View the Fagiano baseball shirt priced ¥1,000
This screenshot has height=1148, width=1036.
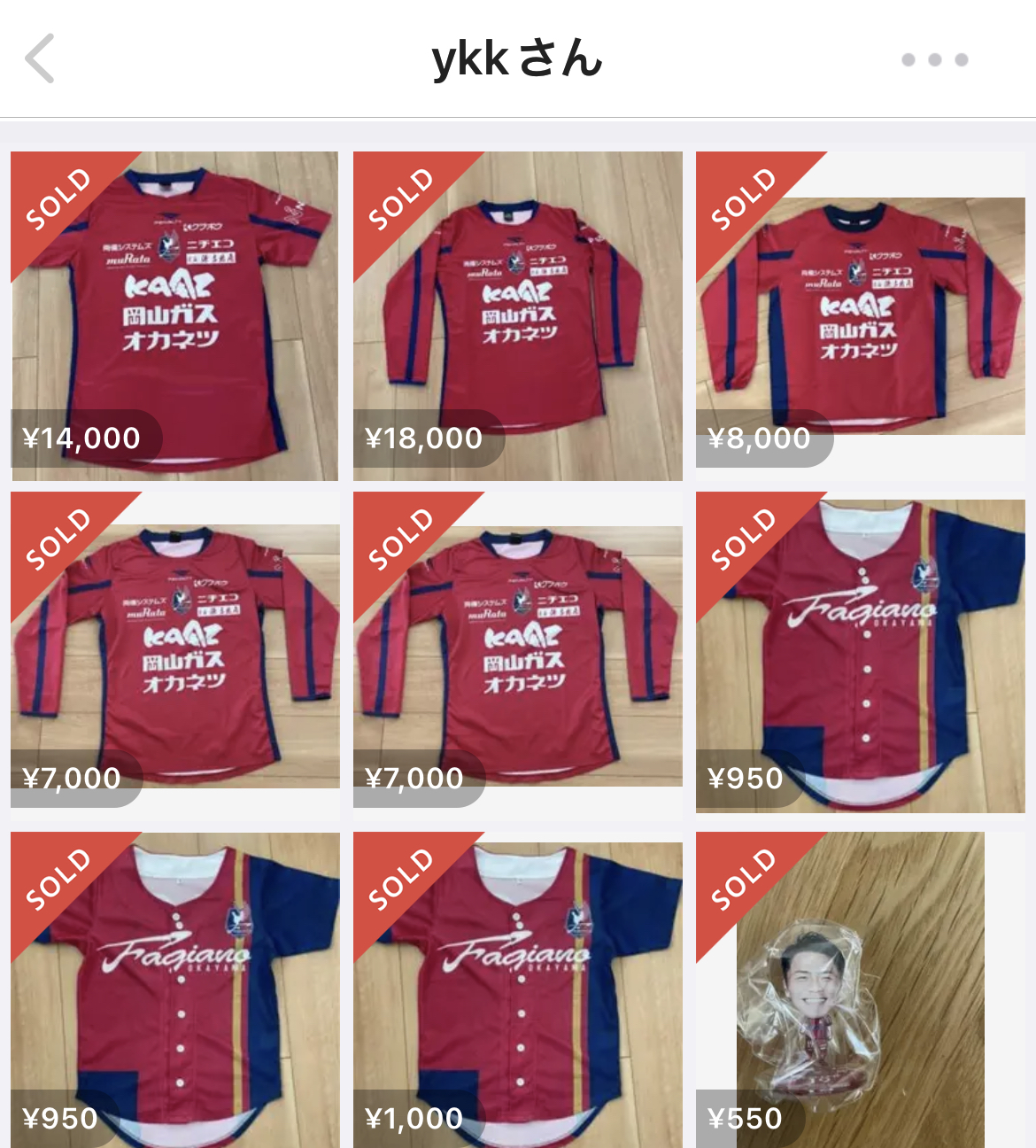tap(517, 989)
